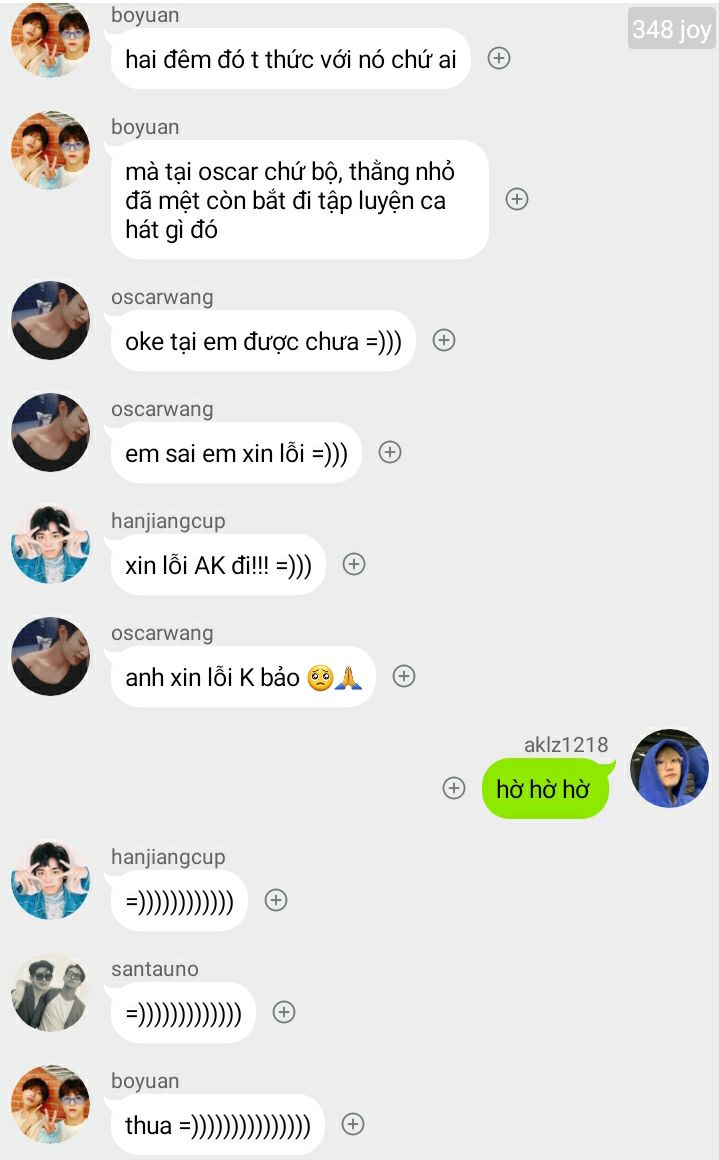719x1160 pixels.
Task: Add reaction to santauno's laughing message
Action: coord(284,1012)
